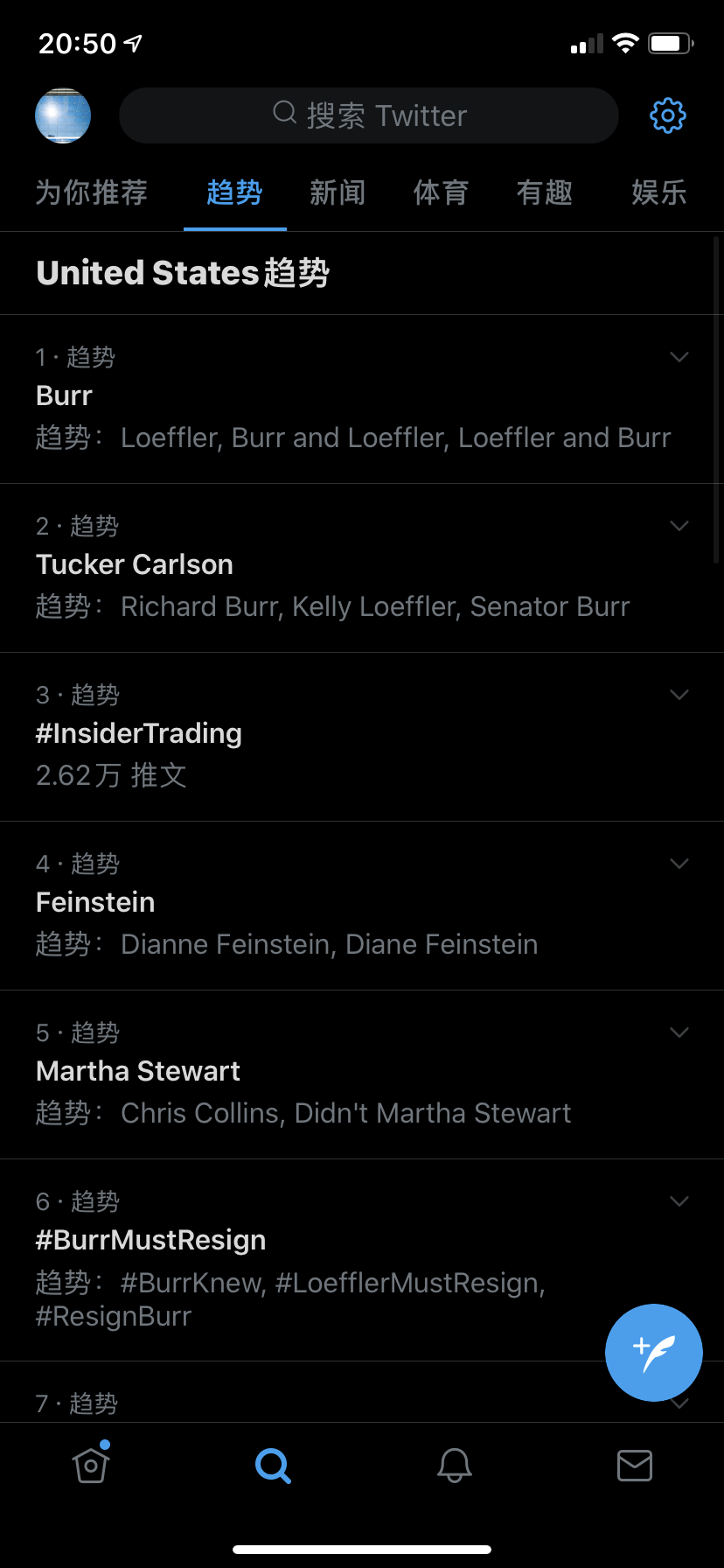Expand the chevron on the Feinstein trend
The height and width of the screenshot is (1568, 724).
(679, 864)
